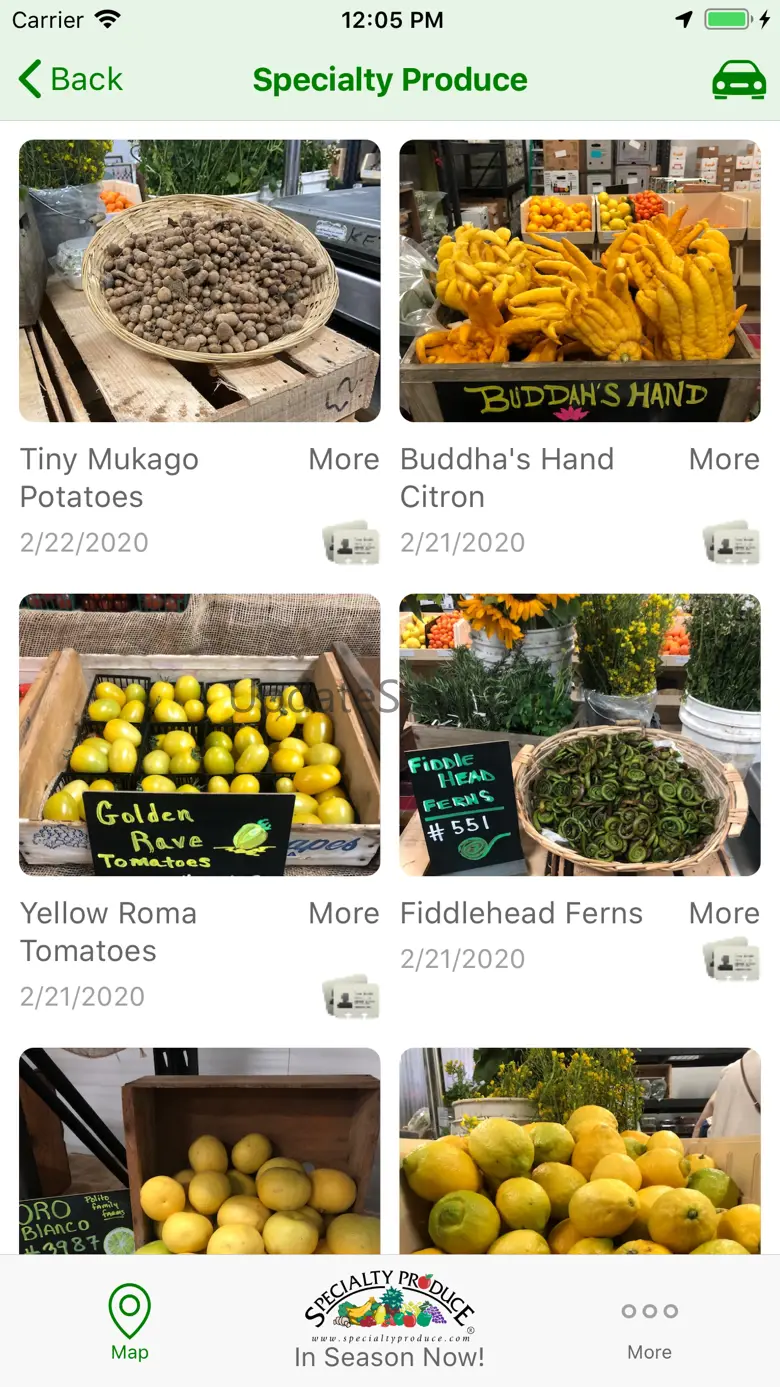The width and height of the screenshot is (780, 1387).
Task: View the Buddha's Hand Citron photo
Action: (580, 281)
